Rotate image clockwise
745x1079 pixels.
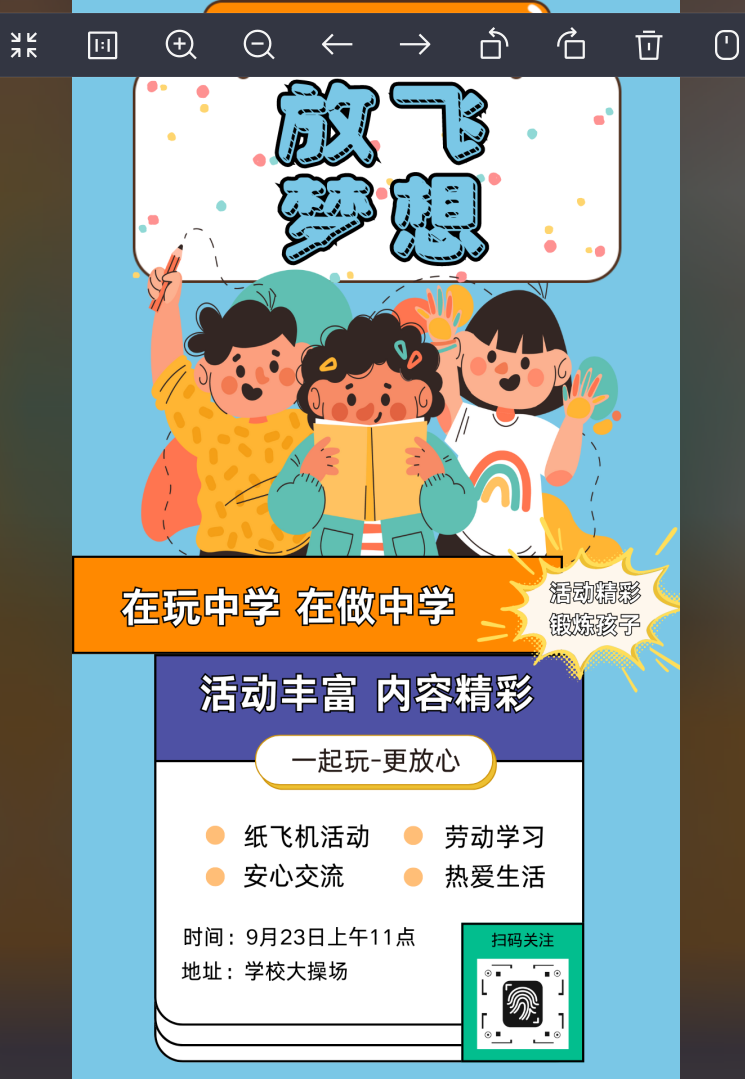point(571,45)
